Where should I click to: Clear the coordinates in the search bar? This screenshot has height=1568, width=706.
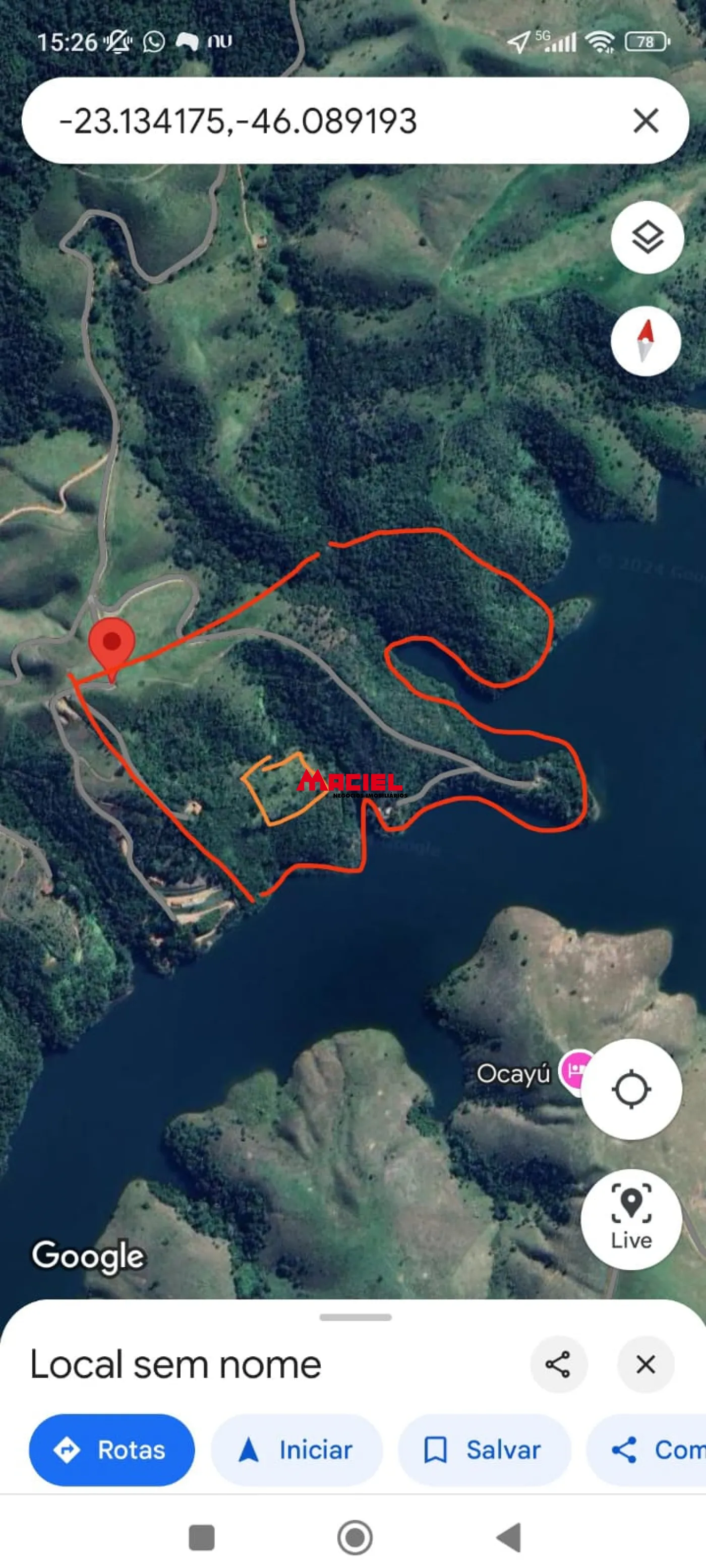coord(645,120)
